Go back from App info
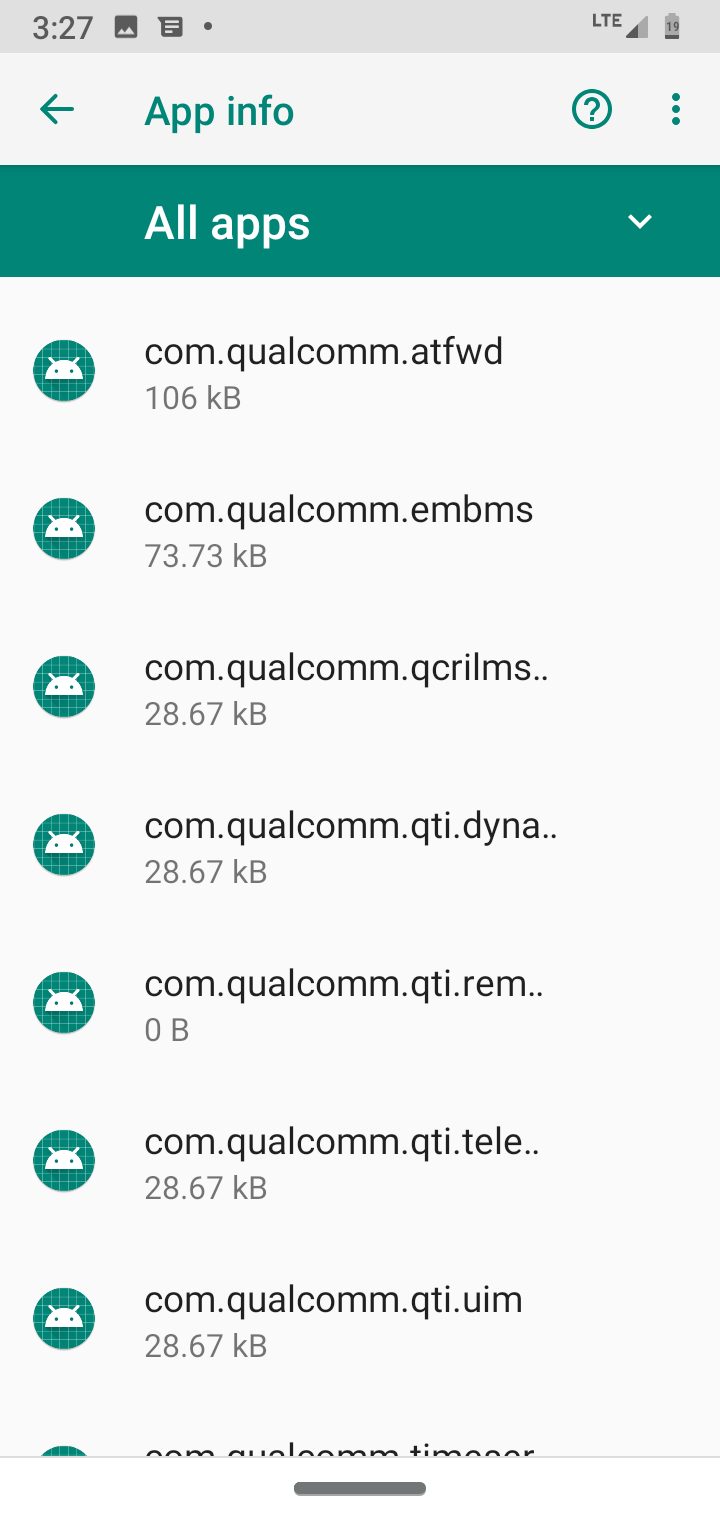The image size is (720, 1520). [57, 110]
